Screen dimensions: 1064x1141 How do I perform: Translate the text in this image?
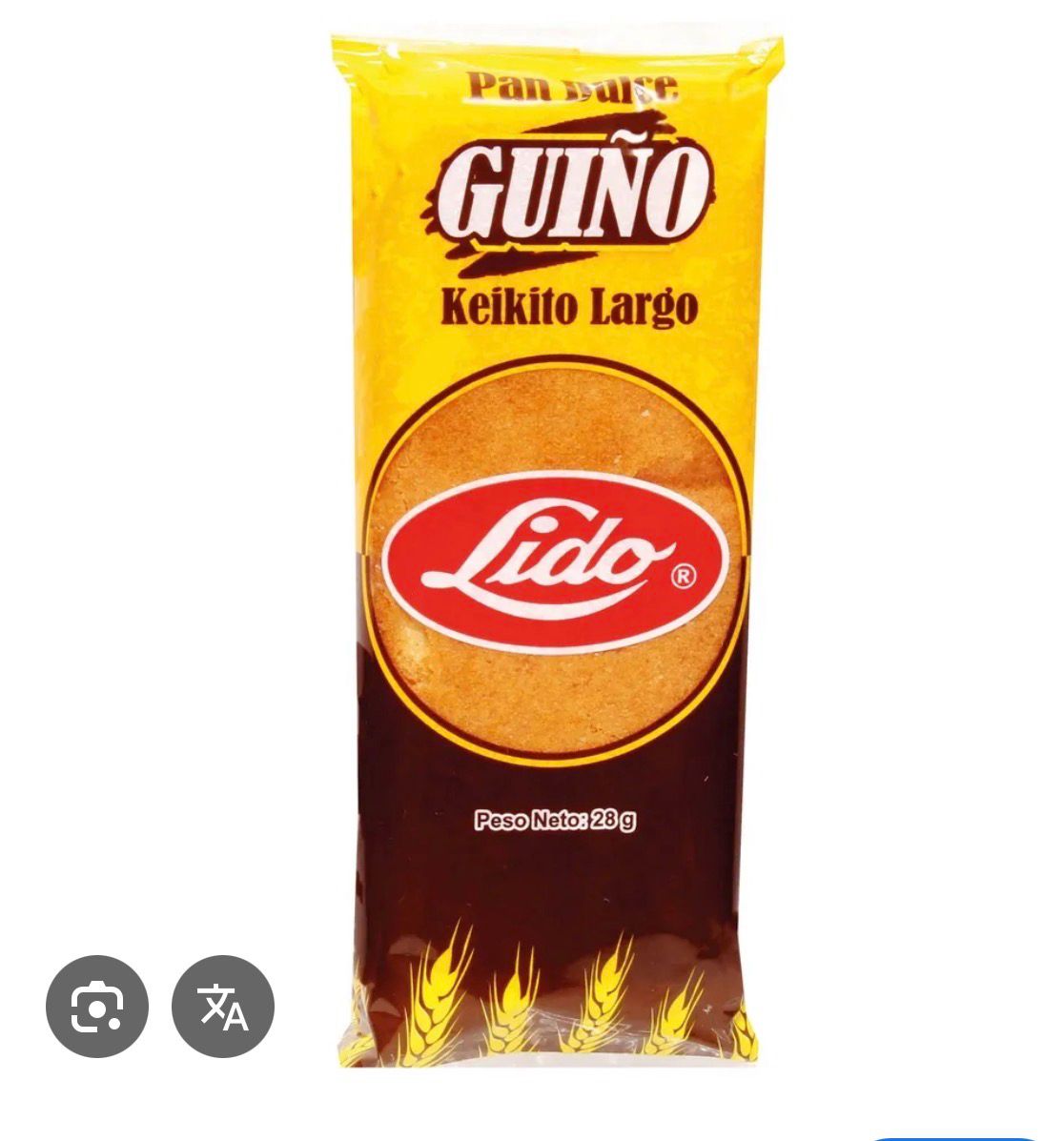(223, 1006)
